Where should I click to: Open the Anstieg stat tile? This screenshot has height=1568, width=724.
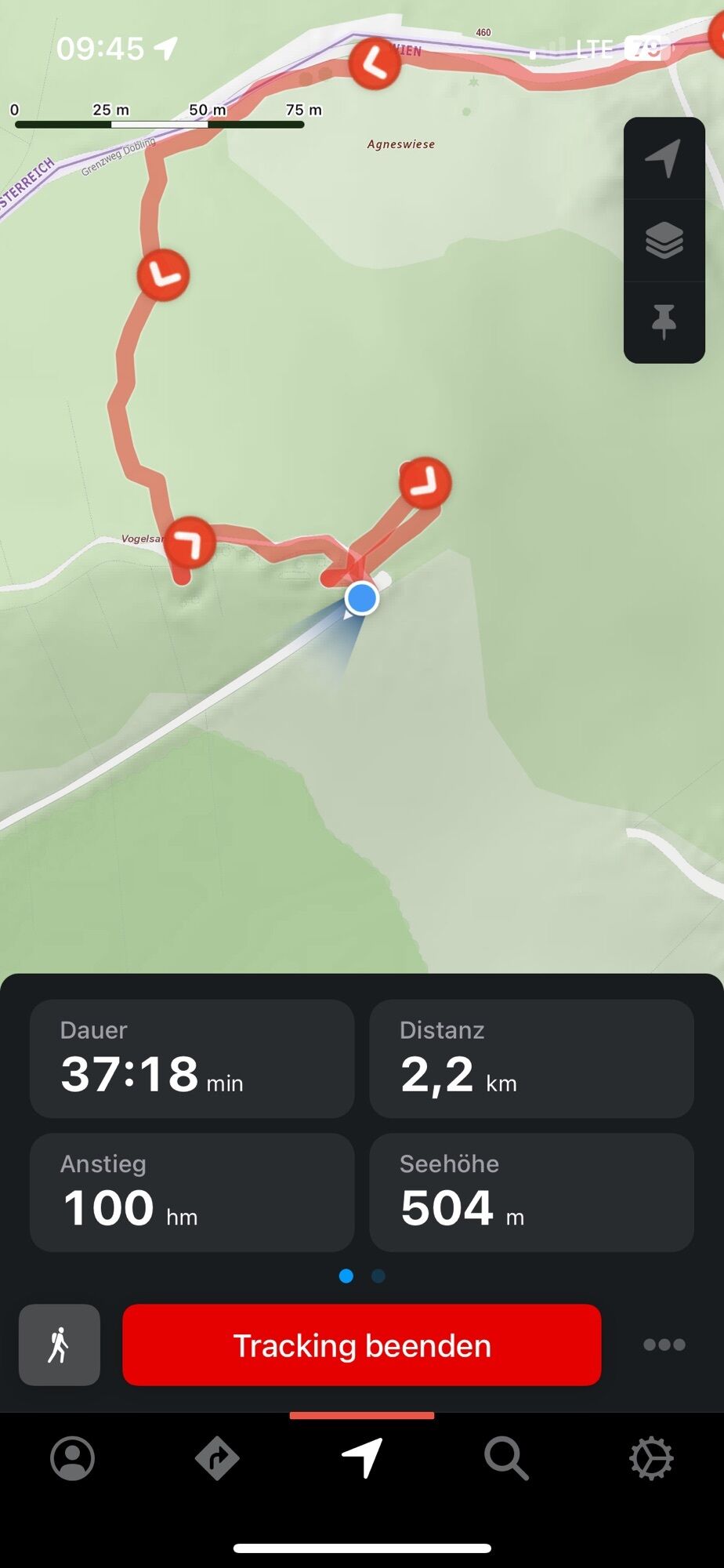(192, 1192)
